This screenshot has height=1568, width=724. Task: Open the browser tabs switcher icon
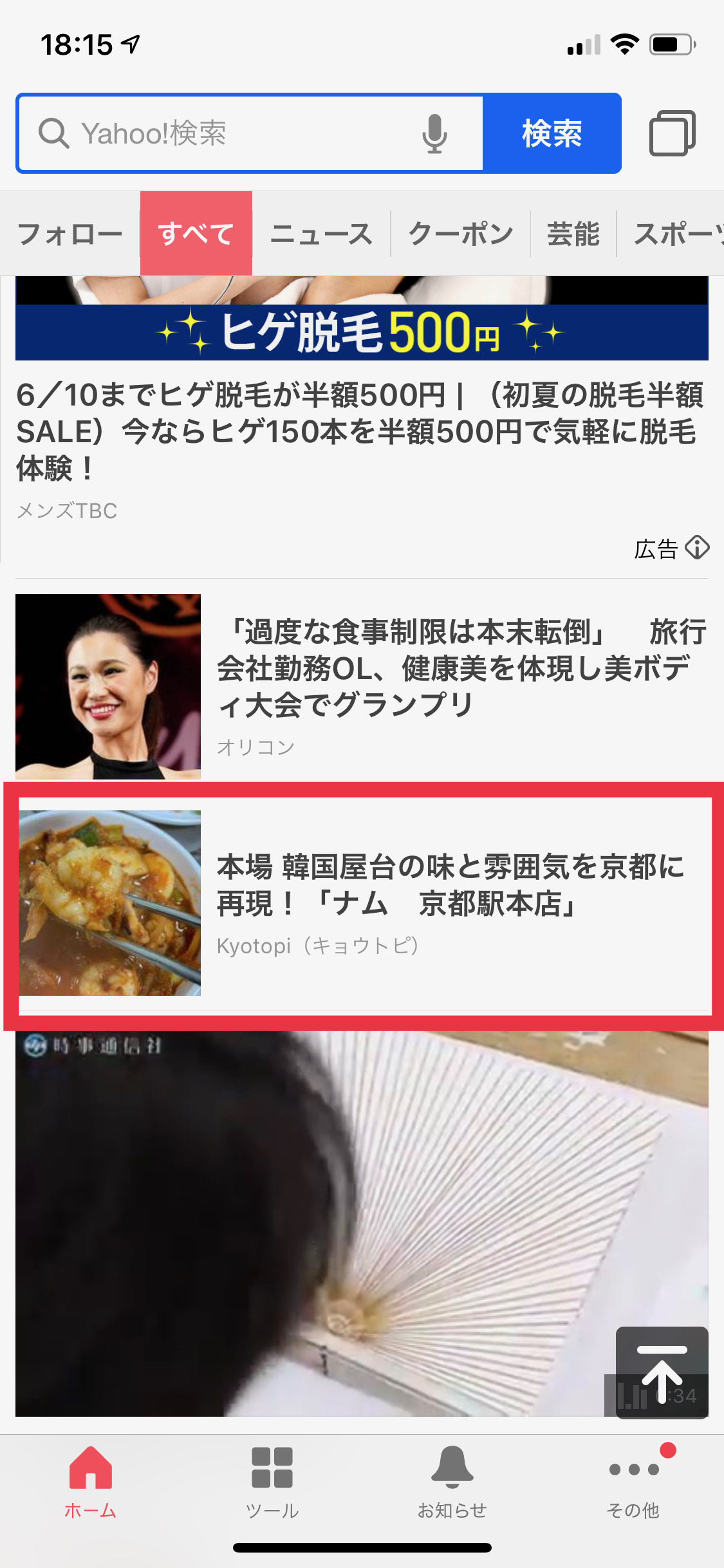pos(672,134)
